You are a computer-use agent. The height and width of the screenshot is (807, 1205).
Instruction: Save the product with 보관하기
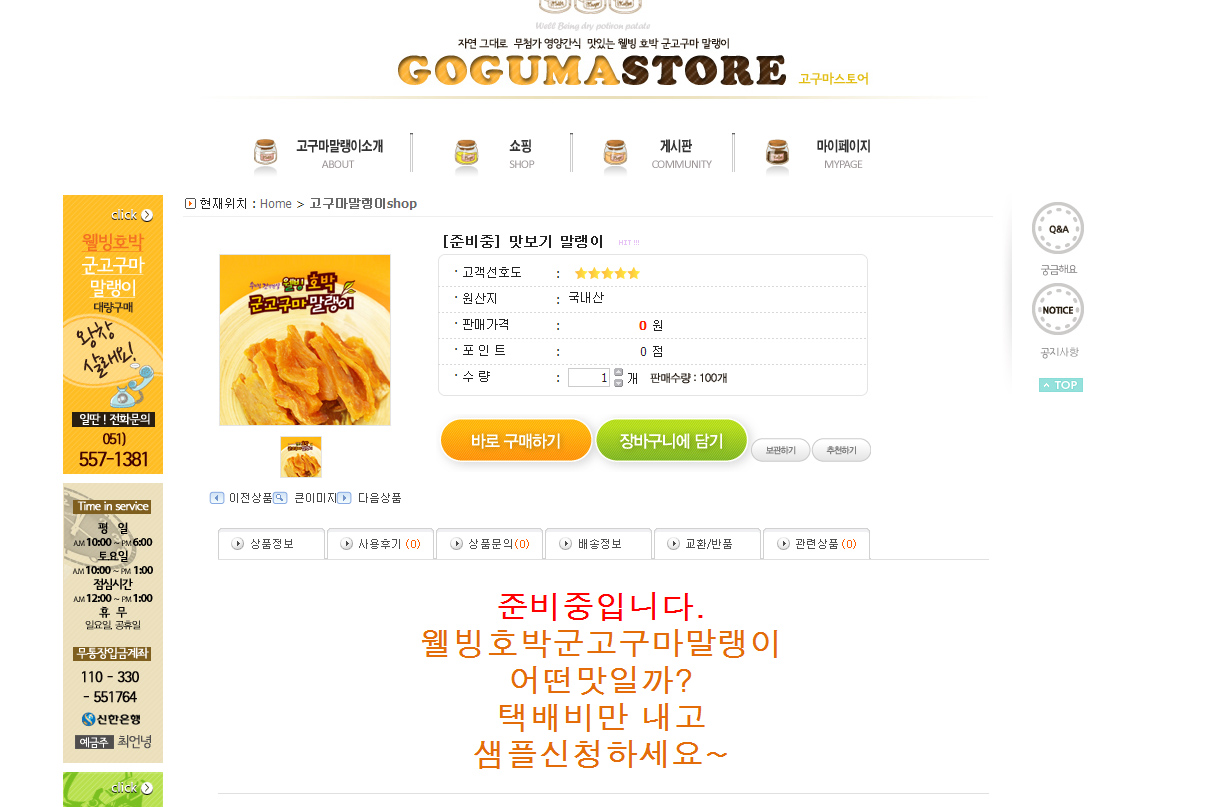click(x=780, y=451)
